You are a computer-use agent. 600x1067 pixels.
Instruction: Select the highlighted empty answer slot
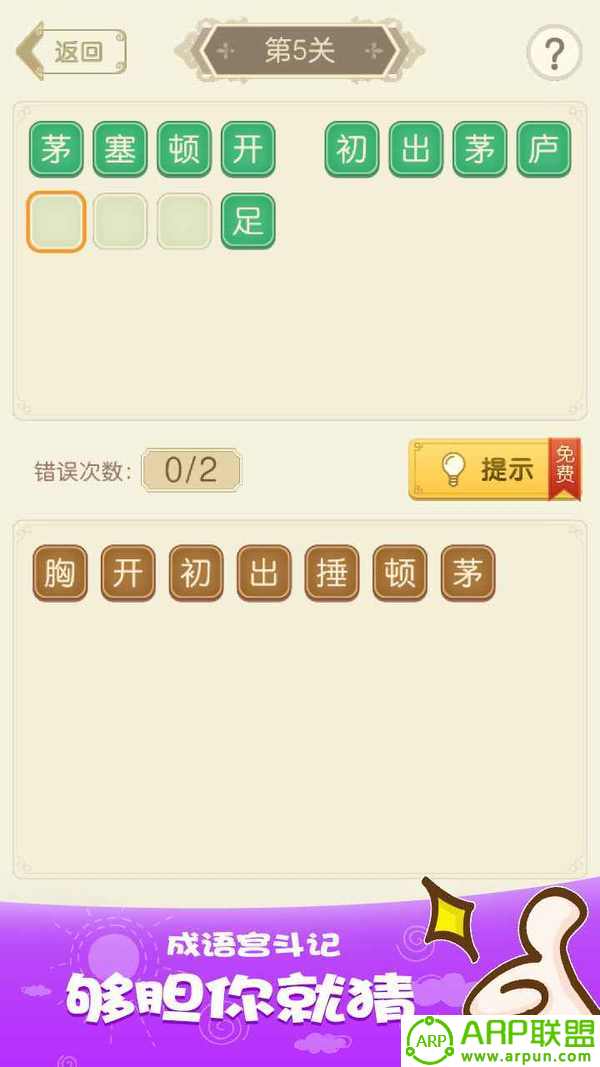(x=56, y=222)
